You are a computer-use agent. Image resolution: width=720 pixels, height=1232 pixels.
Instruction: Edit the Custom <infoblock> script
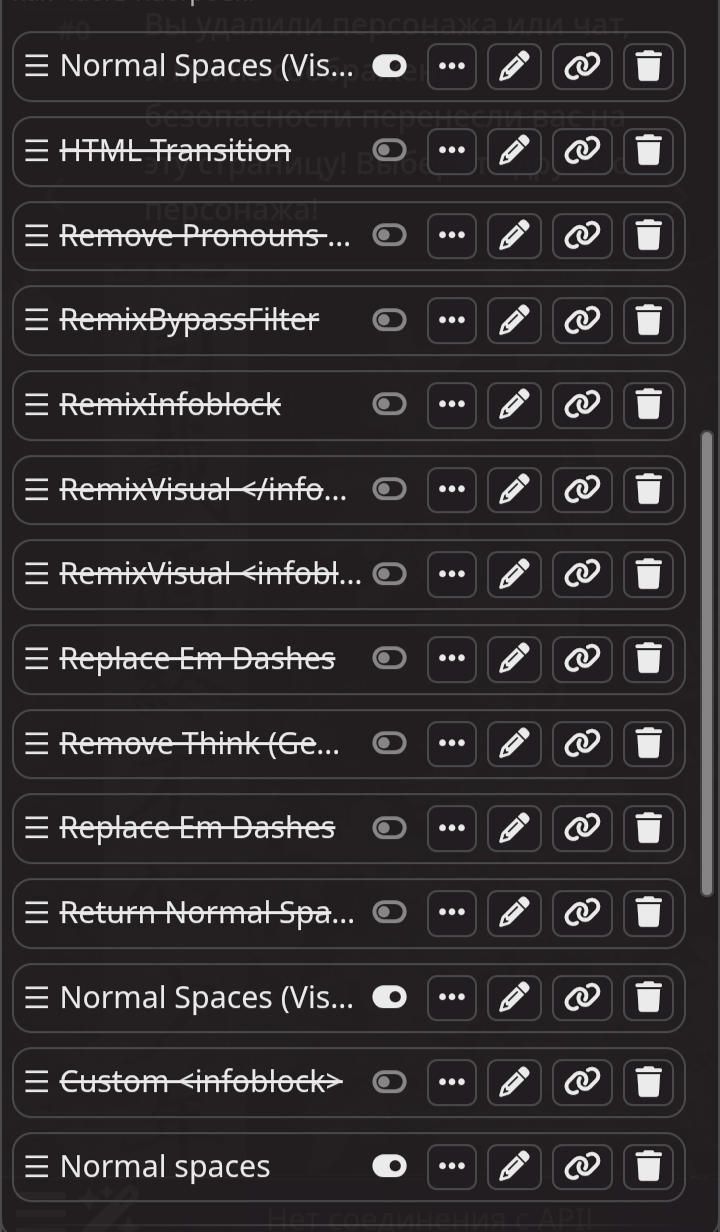coord(513,1082)
